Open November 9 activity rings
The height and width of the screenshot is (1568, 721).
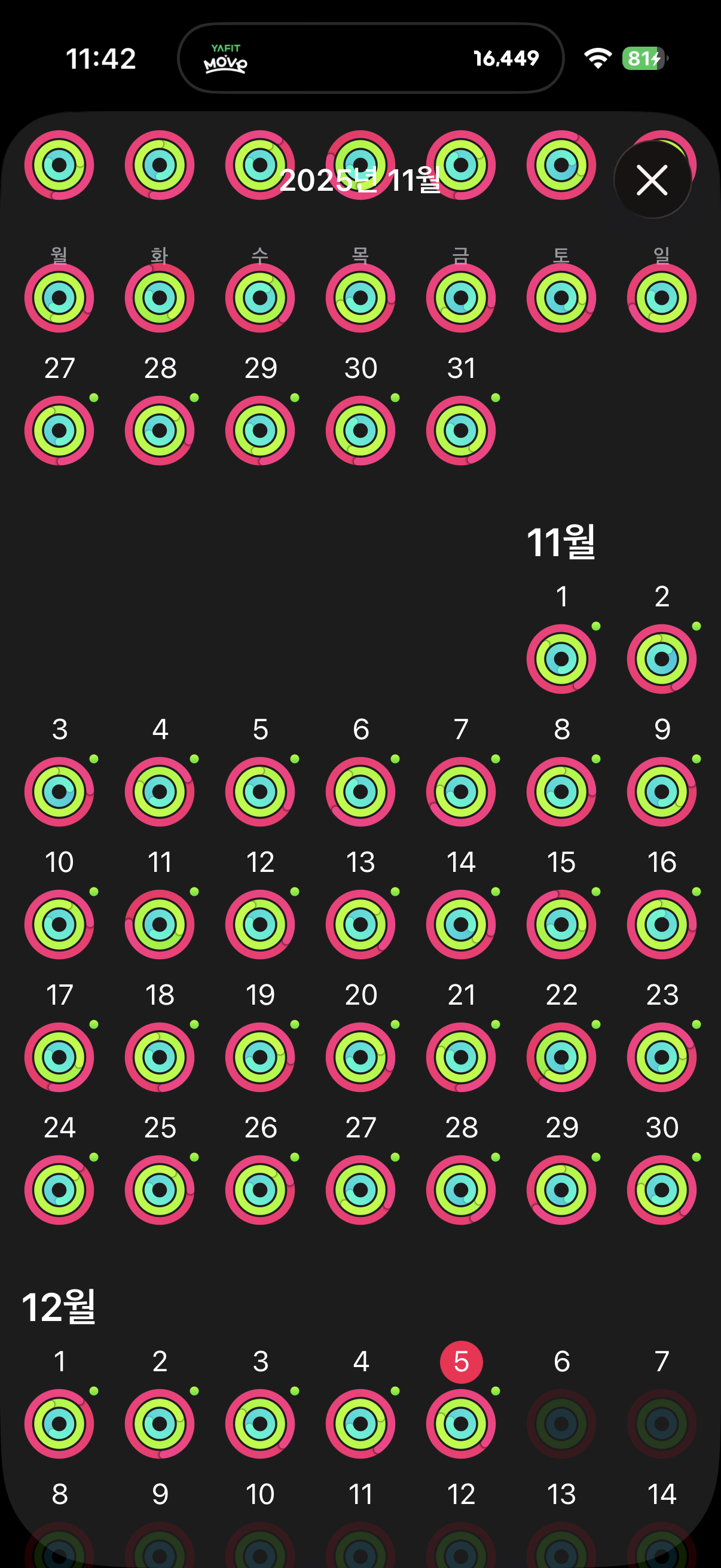(661, 791)
